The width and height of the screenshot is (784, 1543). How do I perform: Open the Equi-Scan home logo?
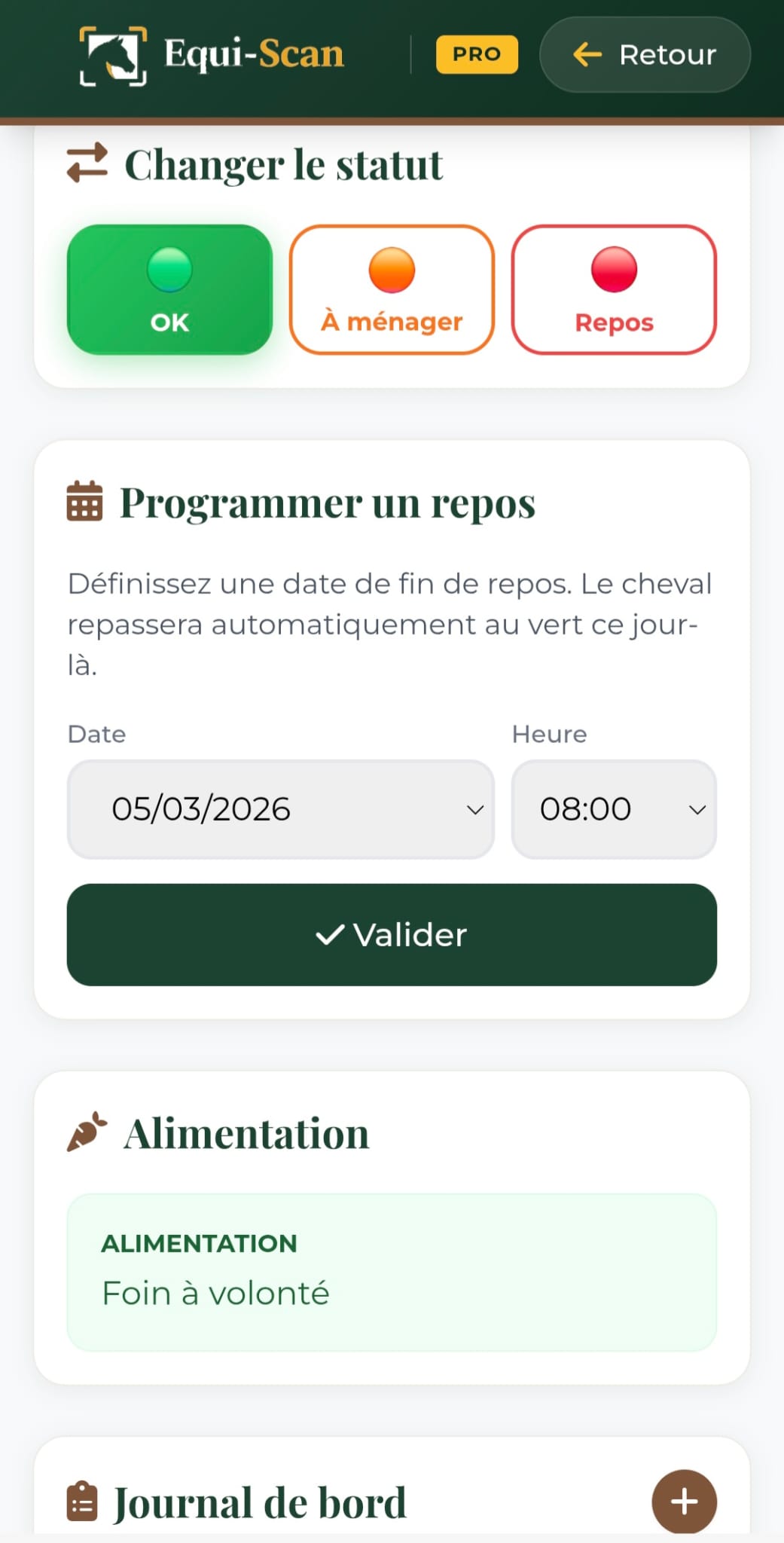pos(212,55)
